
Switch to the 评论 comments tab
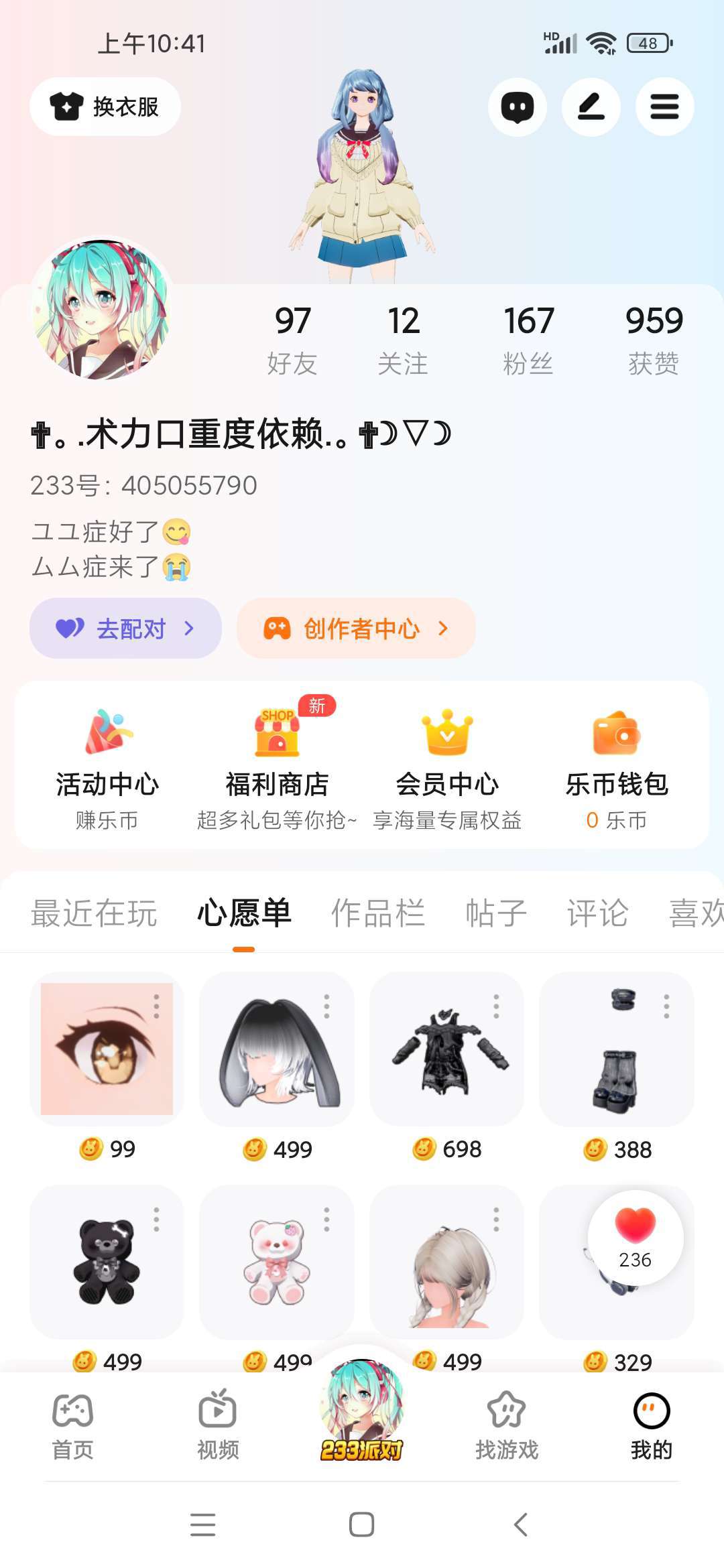[597, 913]
